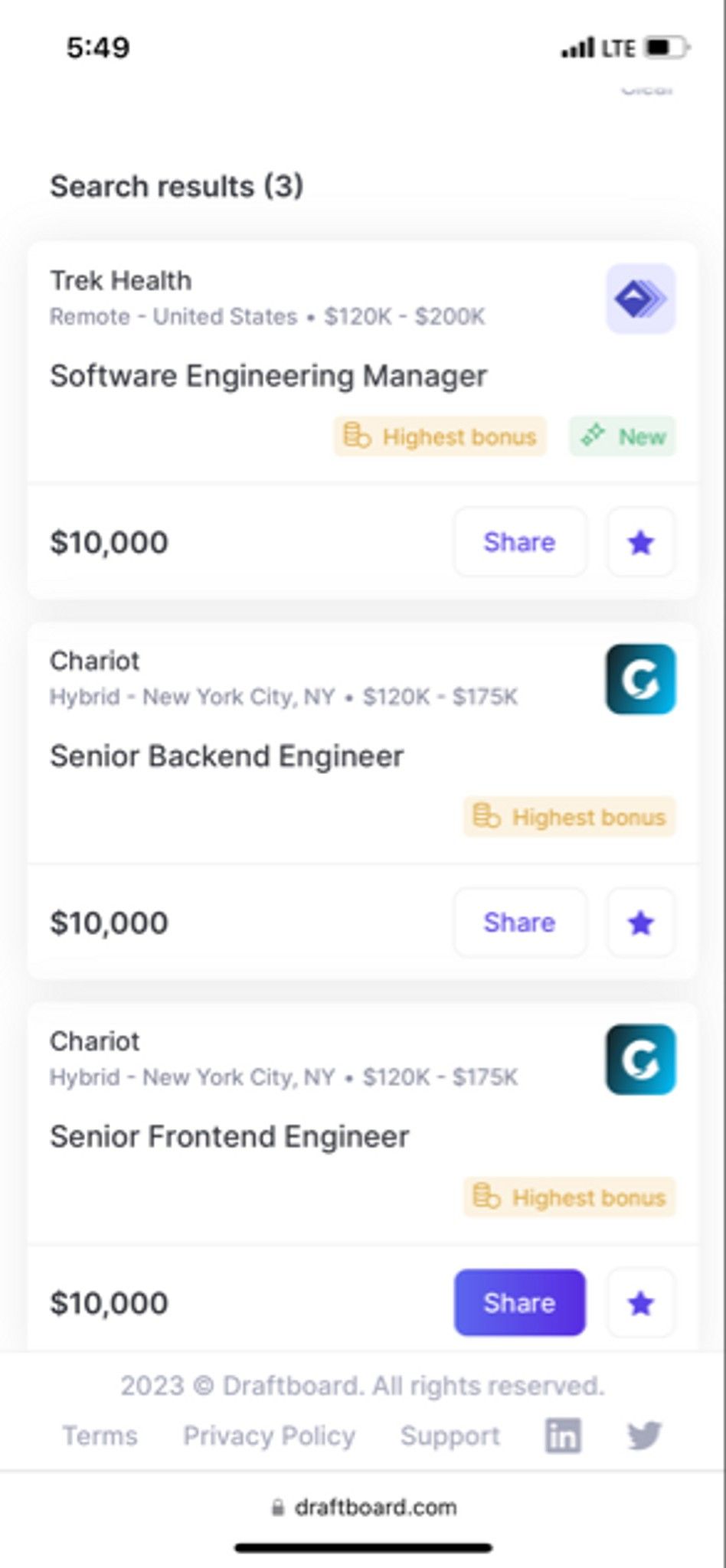The image size is (726, 1568).
Task: Bookmark the Senior Frontend Engineer job
Action: click(640, 1302)
